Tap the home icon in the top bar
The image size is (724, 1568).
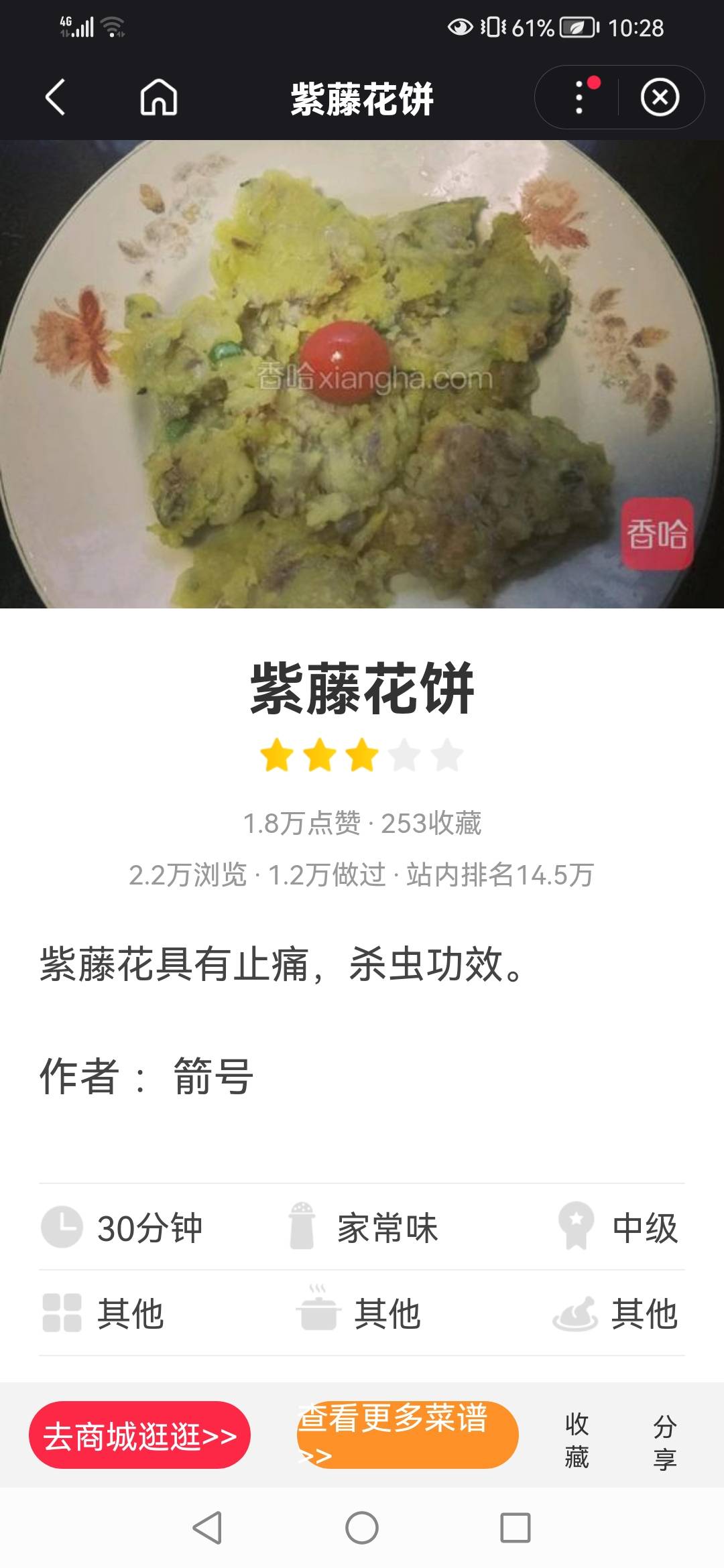click(160, 98)
